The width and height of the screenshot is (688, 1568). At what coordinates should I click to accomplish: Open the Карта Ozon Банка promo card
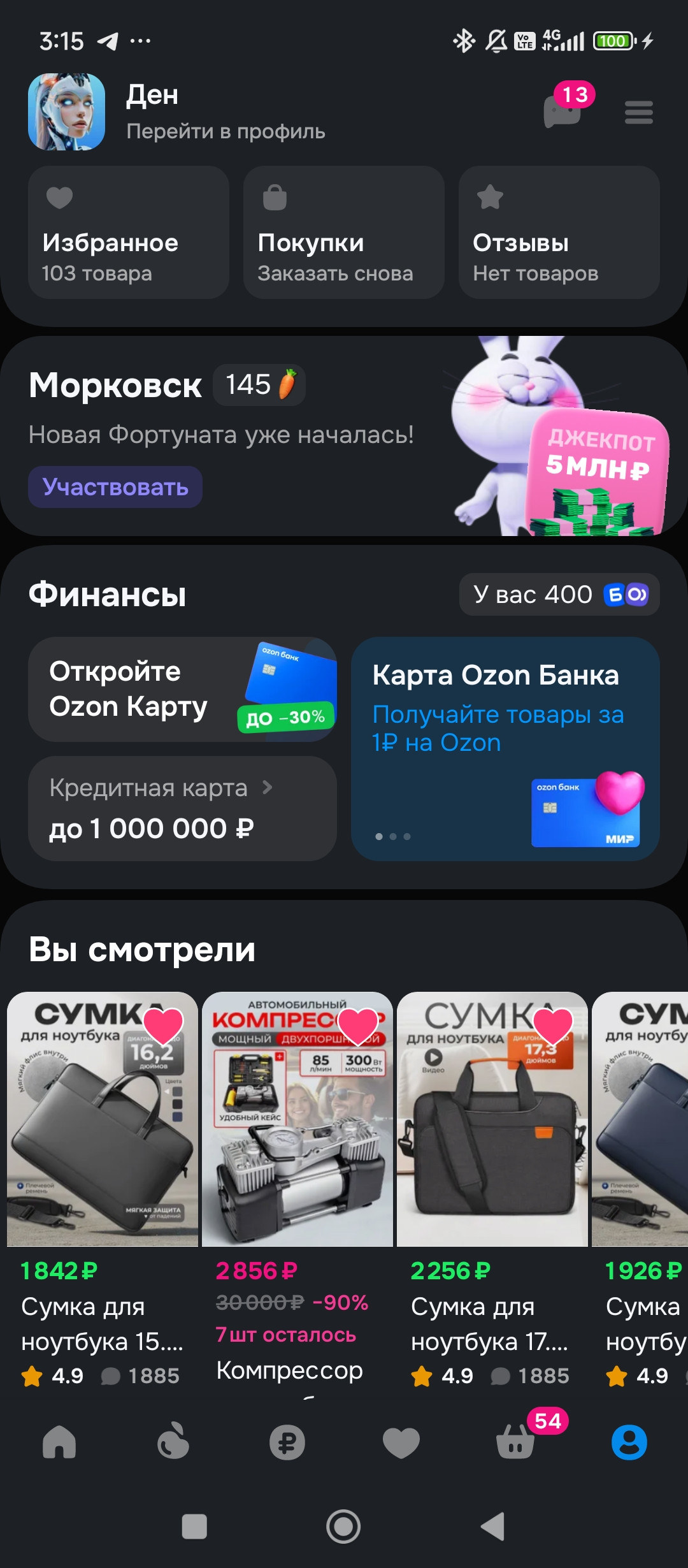[505, 748]
